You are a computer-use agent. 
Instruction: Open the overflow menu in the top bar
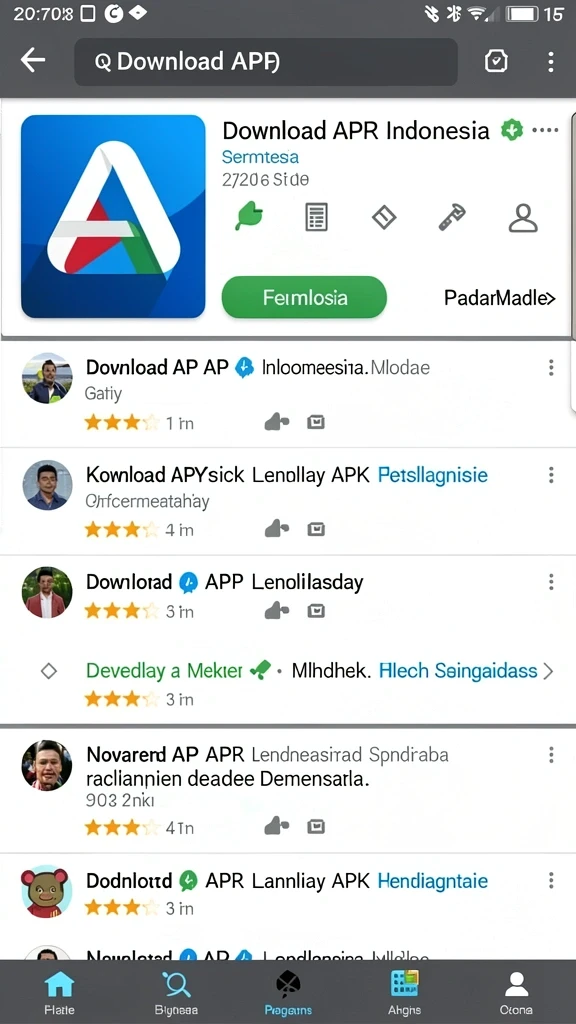pyautogui.click(x=551, y=61)
